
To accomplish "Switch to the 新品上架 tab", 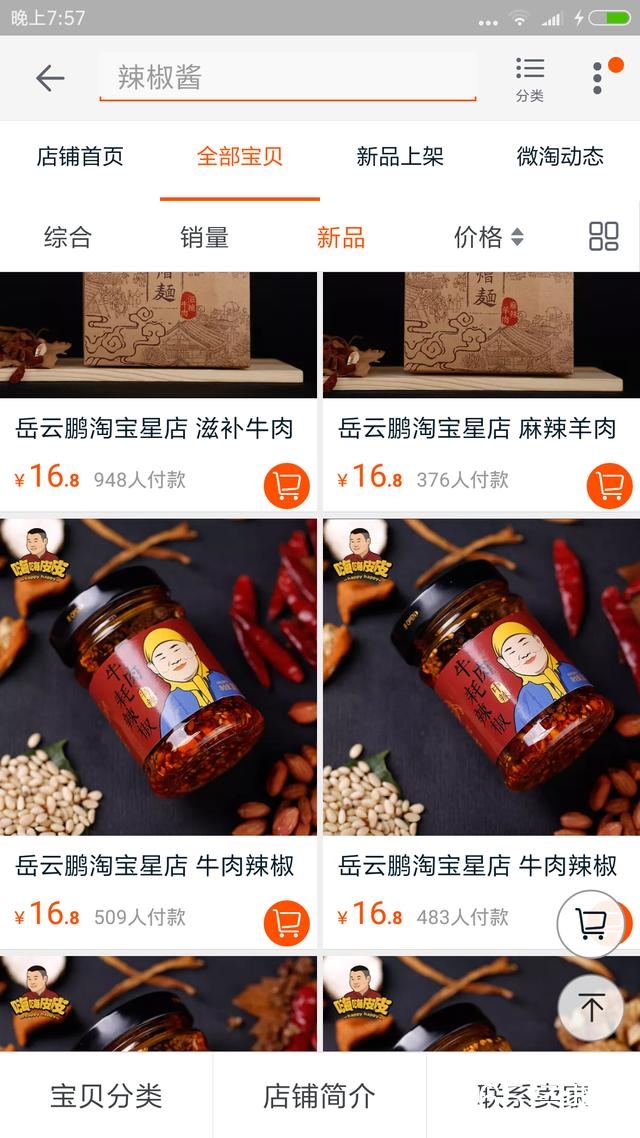I will (400, 157).
